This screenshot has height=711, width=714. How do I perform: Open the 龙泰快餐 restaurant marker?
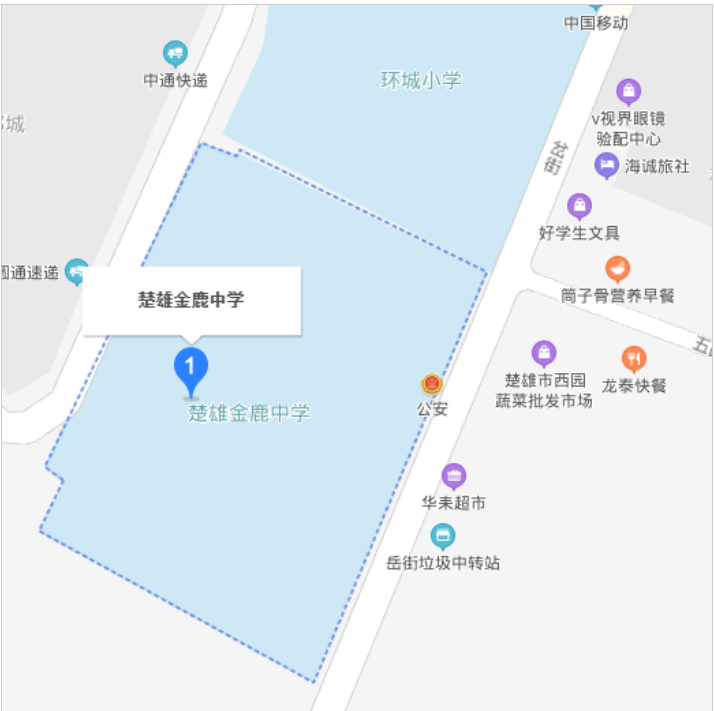pyautogui.click(x=634, y=359)
